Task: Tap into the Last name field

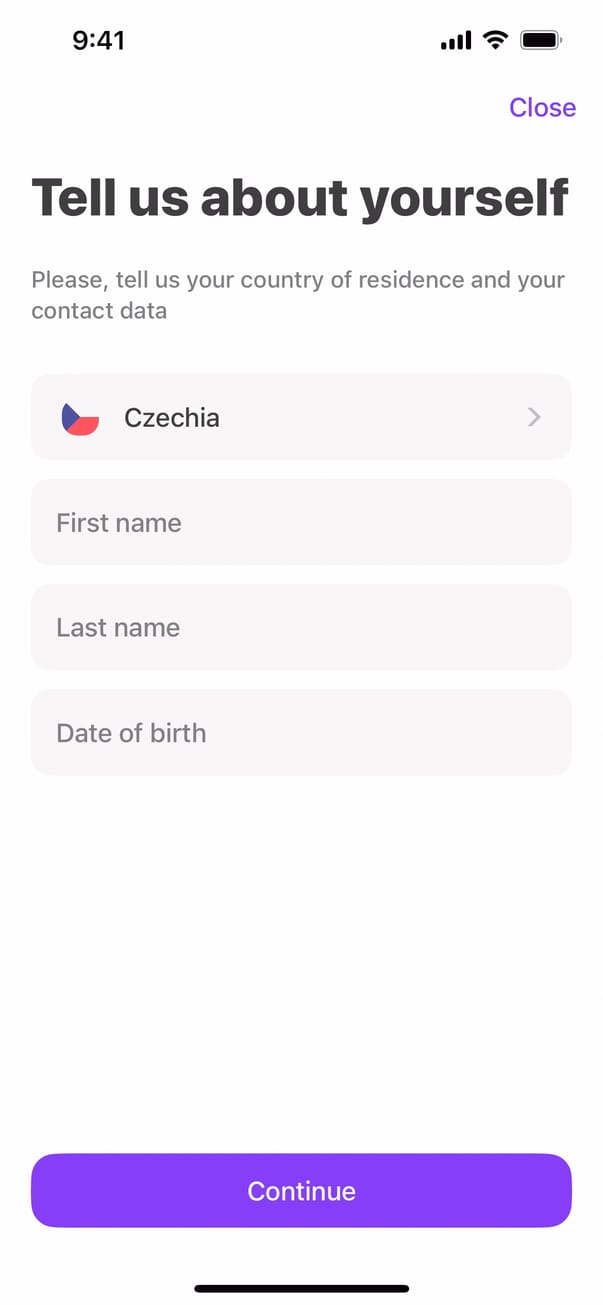Action: coord(301,627)
